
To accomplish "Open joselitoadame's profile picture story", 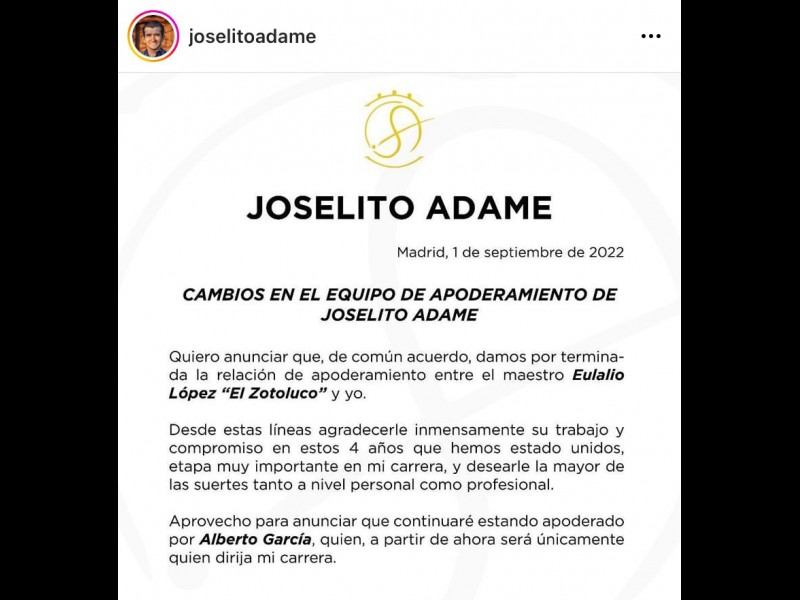I will point(152,37).
